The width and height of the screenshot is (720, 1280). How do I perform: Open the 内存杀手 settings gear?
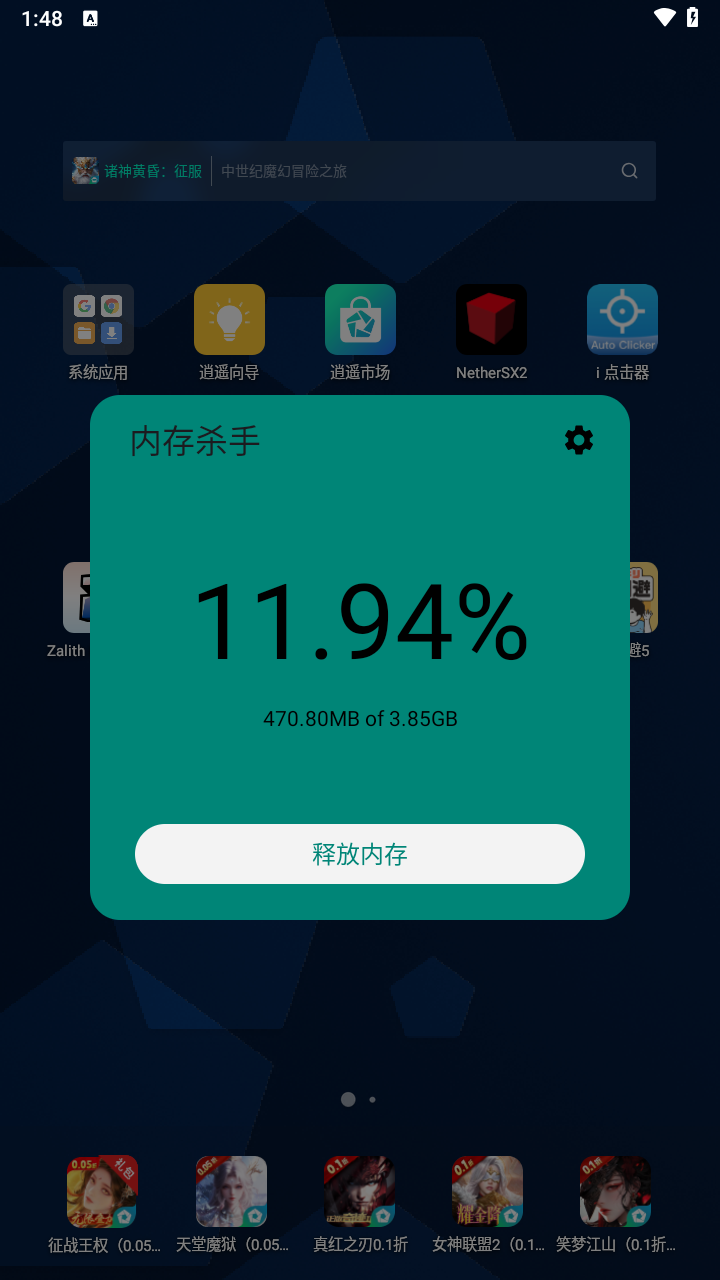point(579,440)
